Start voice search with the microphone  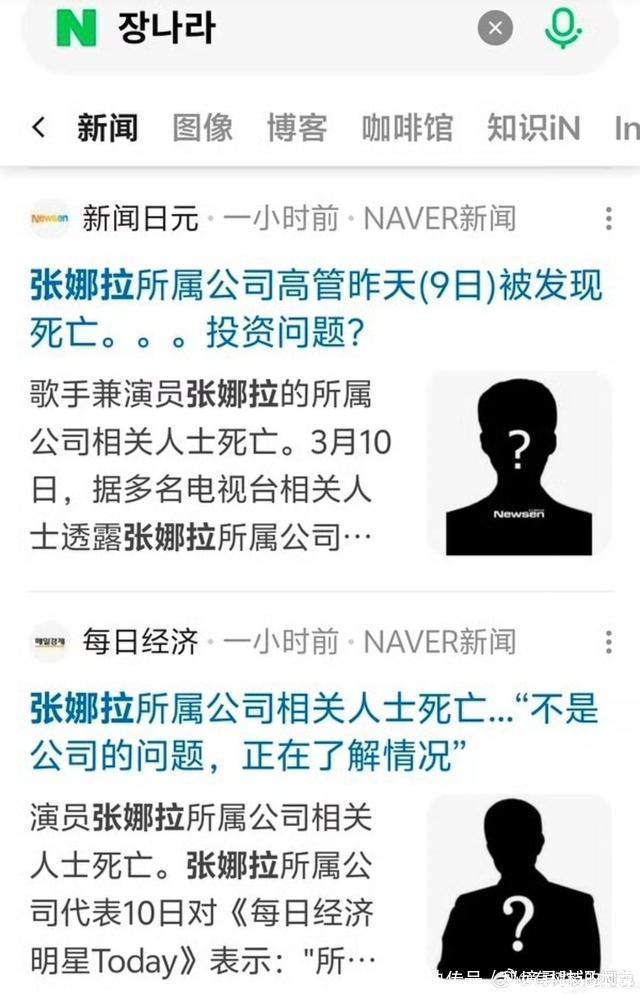(563, 28)
